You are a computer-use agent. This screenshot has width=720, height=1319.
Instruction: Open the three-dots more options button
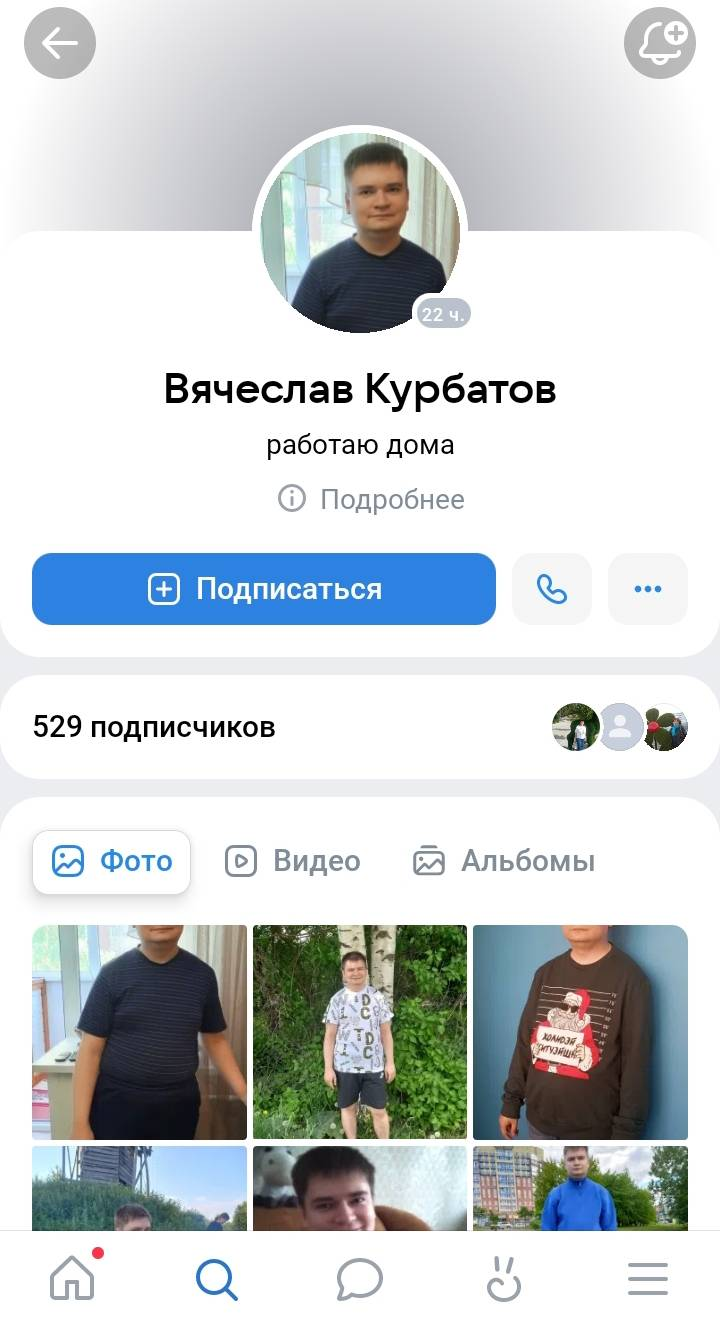pyautogui.click(x=648, y=589)
